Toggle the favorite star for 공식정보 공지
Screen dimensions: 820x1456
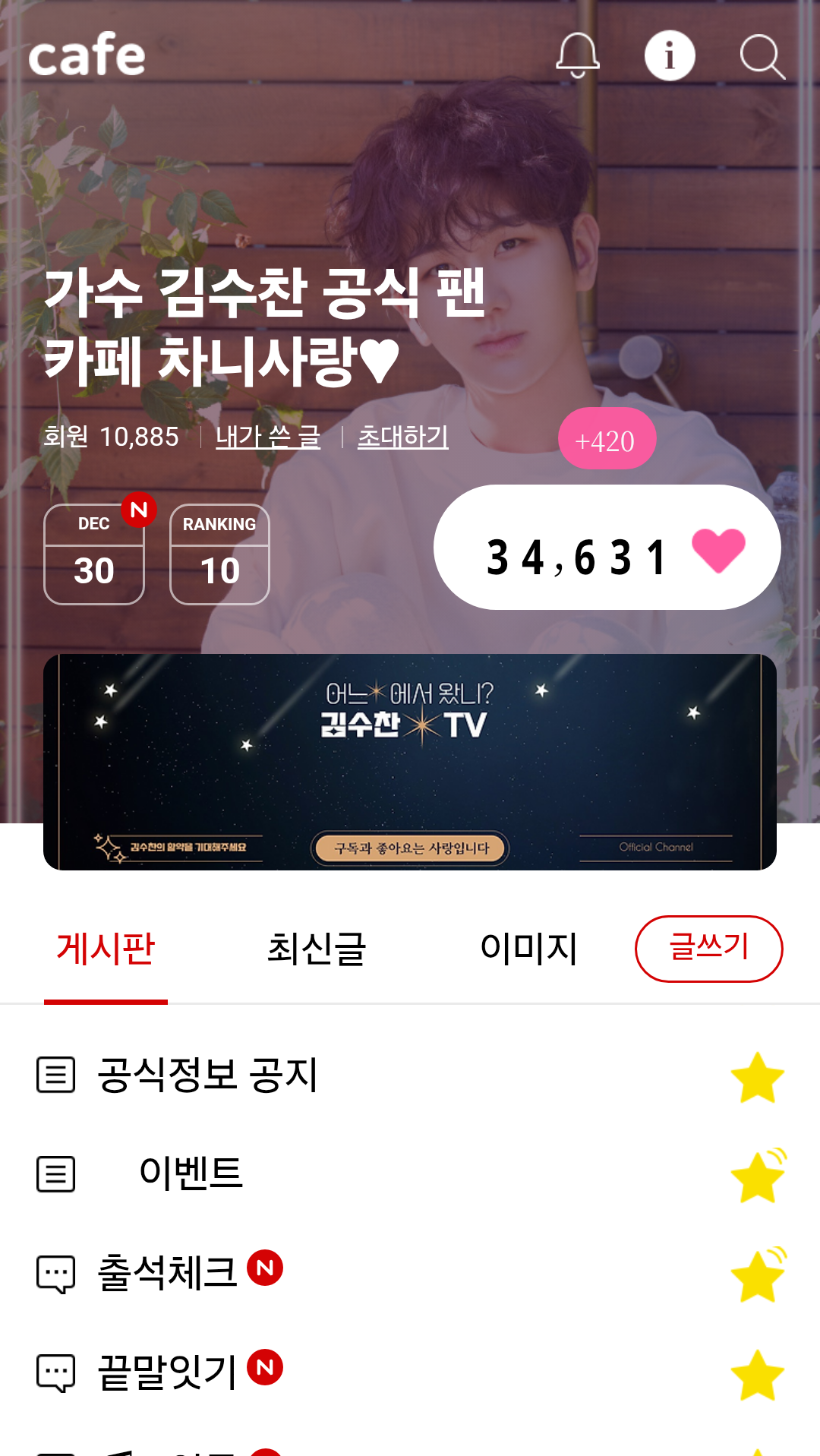point(757,1077)
